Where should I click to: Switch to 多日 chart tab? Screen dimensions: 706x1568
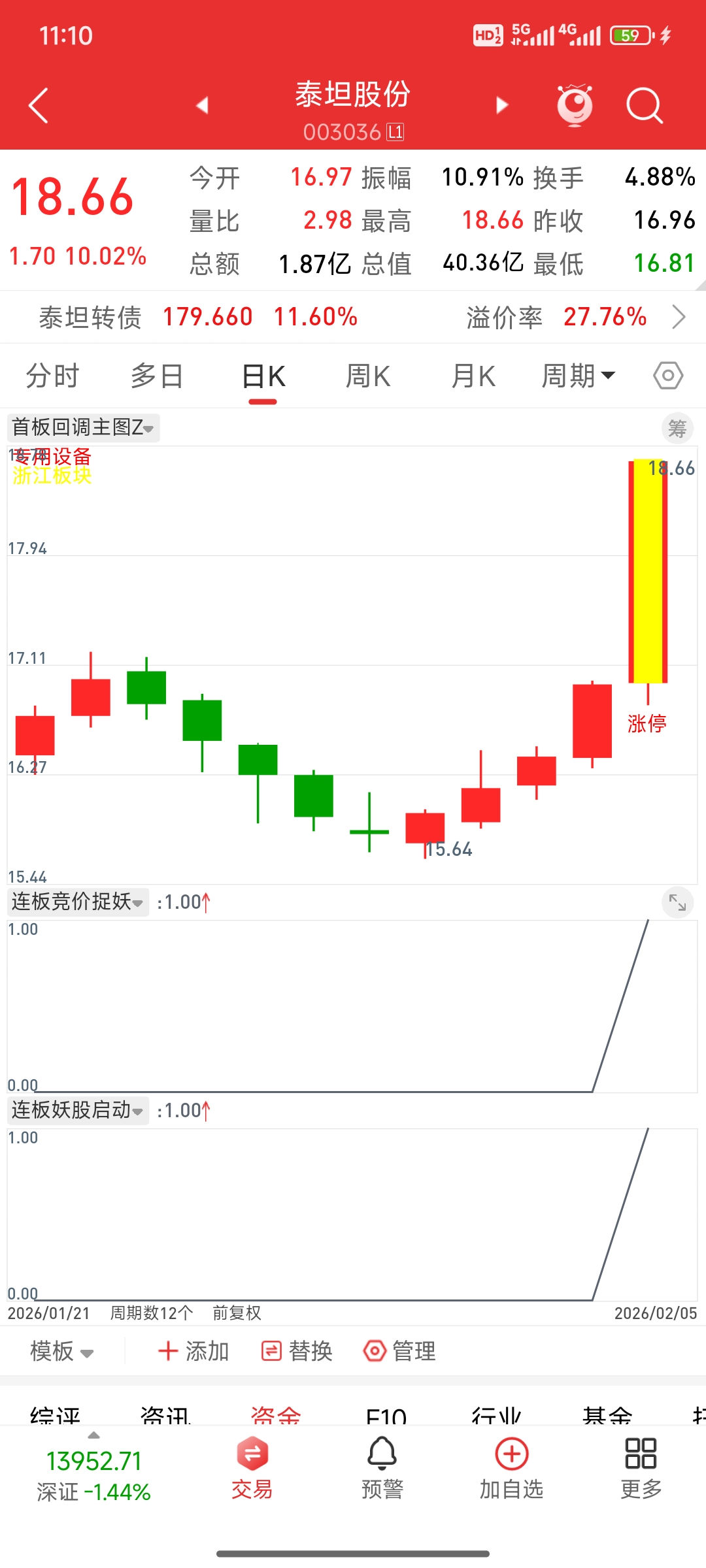[x=157, y=376]
